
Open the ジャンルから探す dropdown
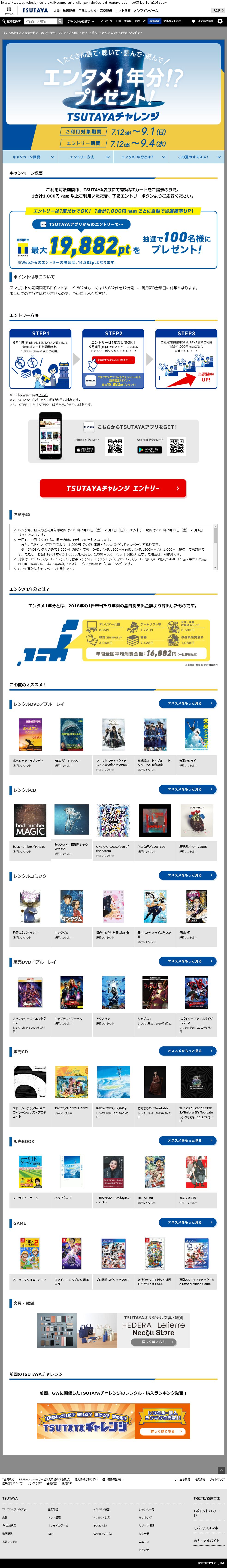[x=81, y=21]
